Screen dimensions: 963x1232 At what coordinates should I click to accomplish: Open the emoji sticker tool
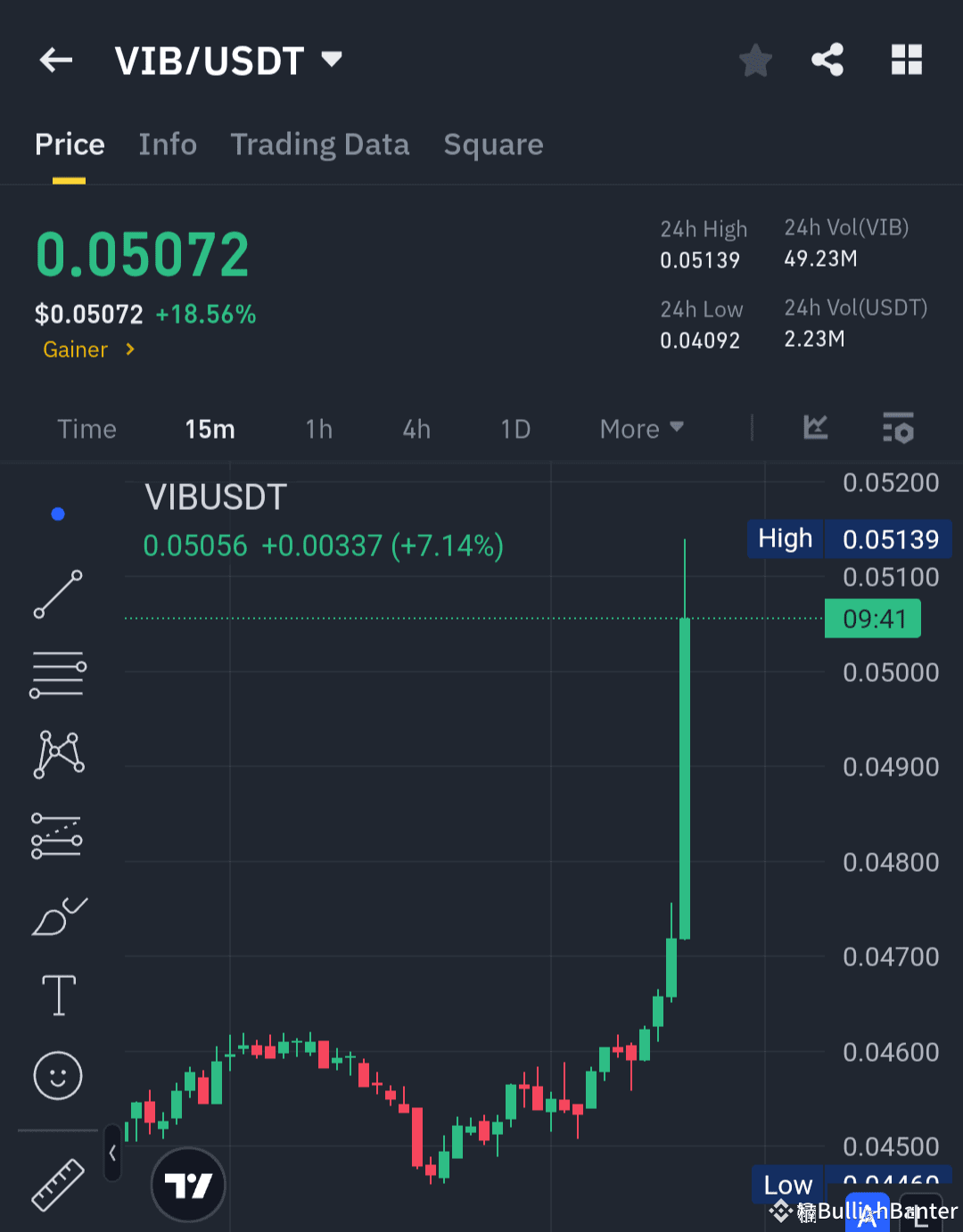(57, 1076)
